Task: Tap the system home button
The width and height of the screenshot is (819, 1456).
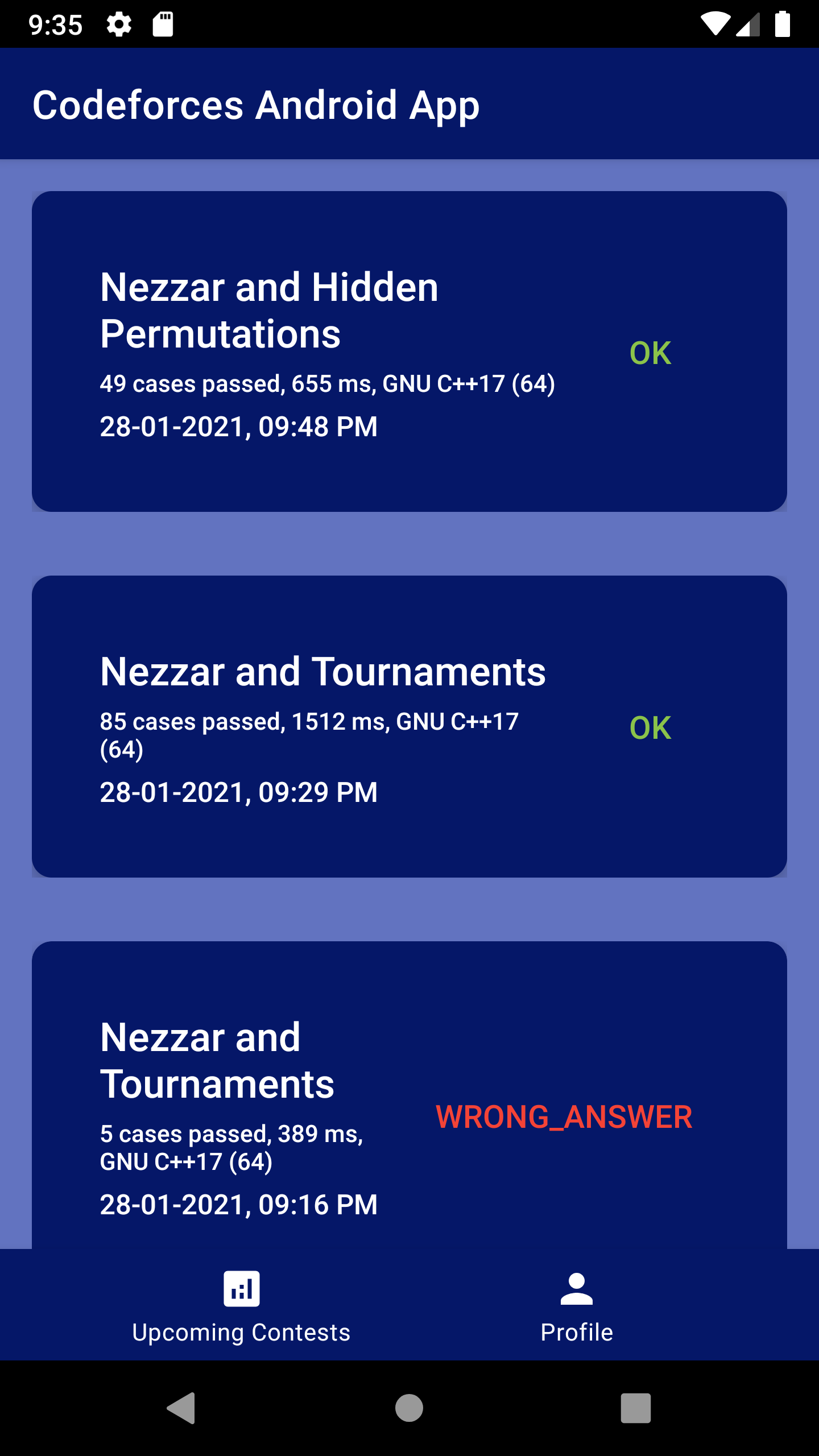Action: (x=409, y=1408)
